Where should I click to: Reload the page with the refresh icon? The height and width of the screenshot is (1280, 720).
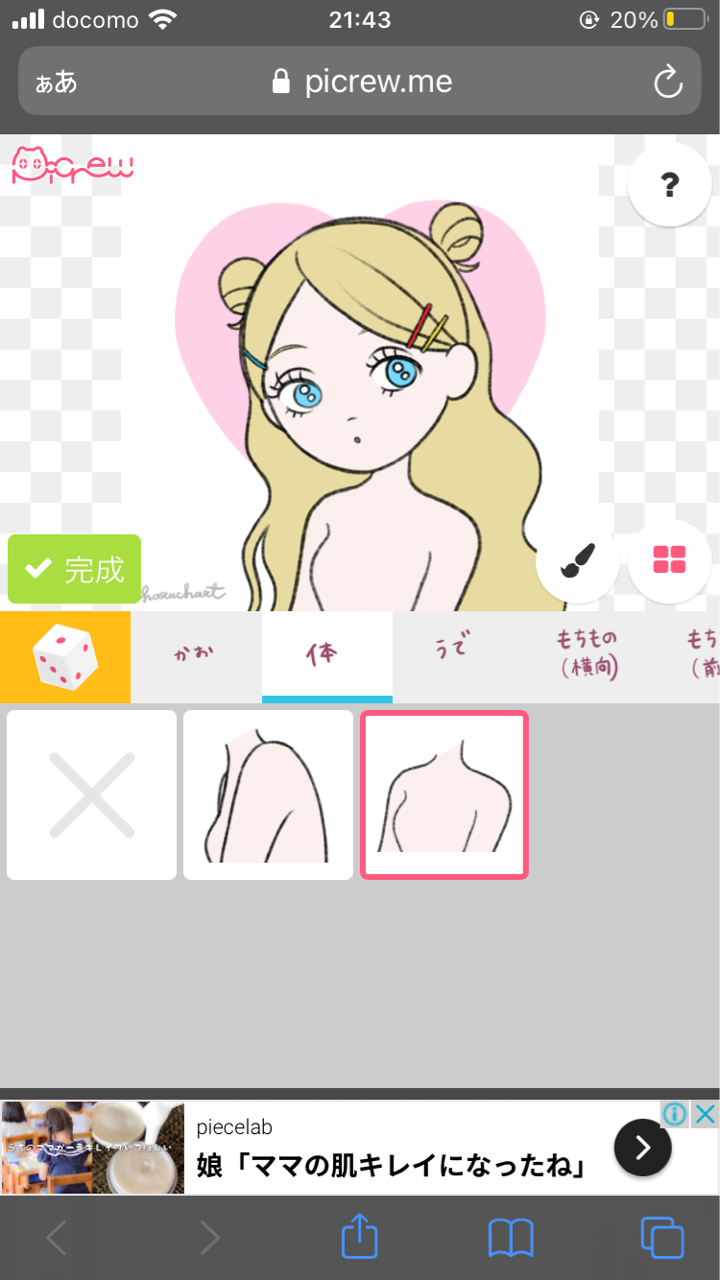[667, 82]
